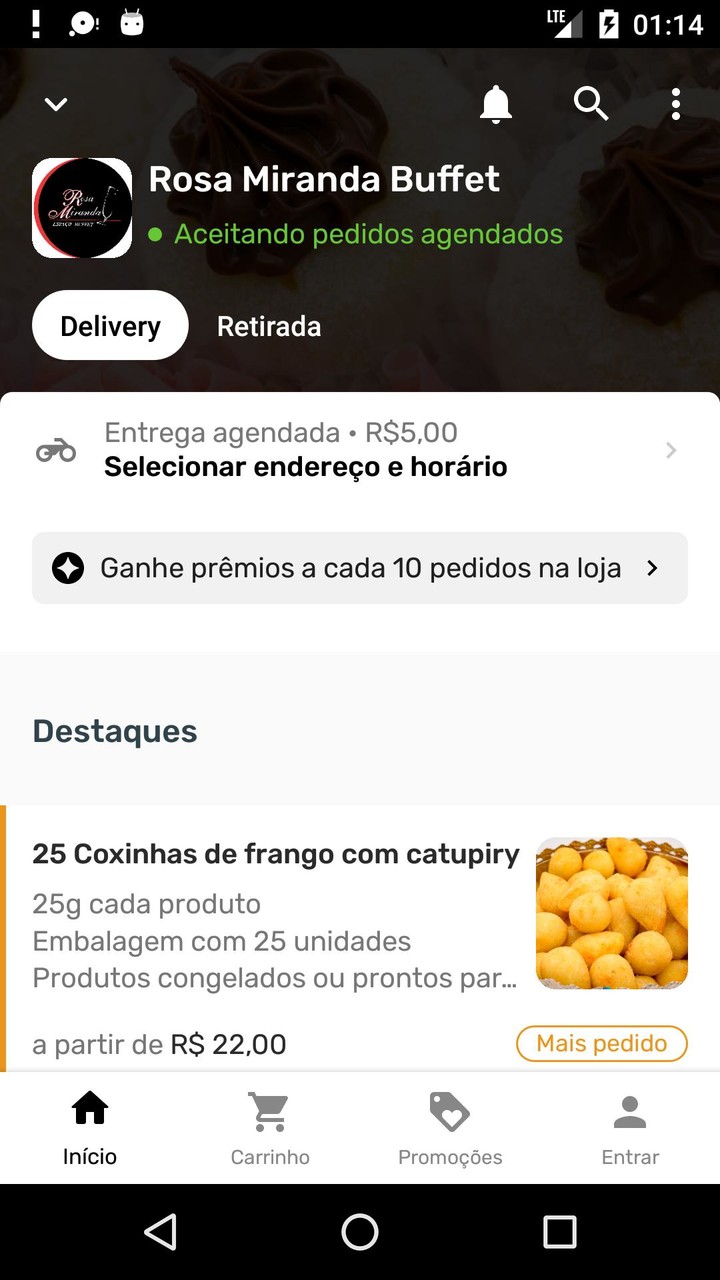Select 'Selecionar endereço e horário'
The image size is (720, 1280).
[307, 466]
